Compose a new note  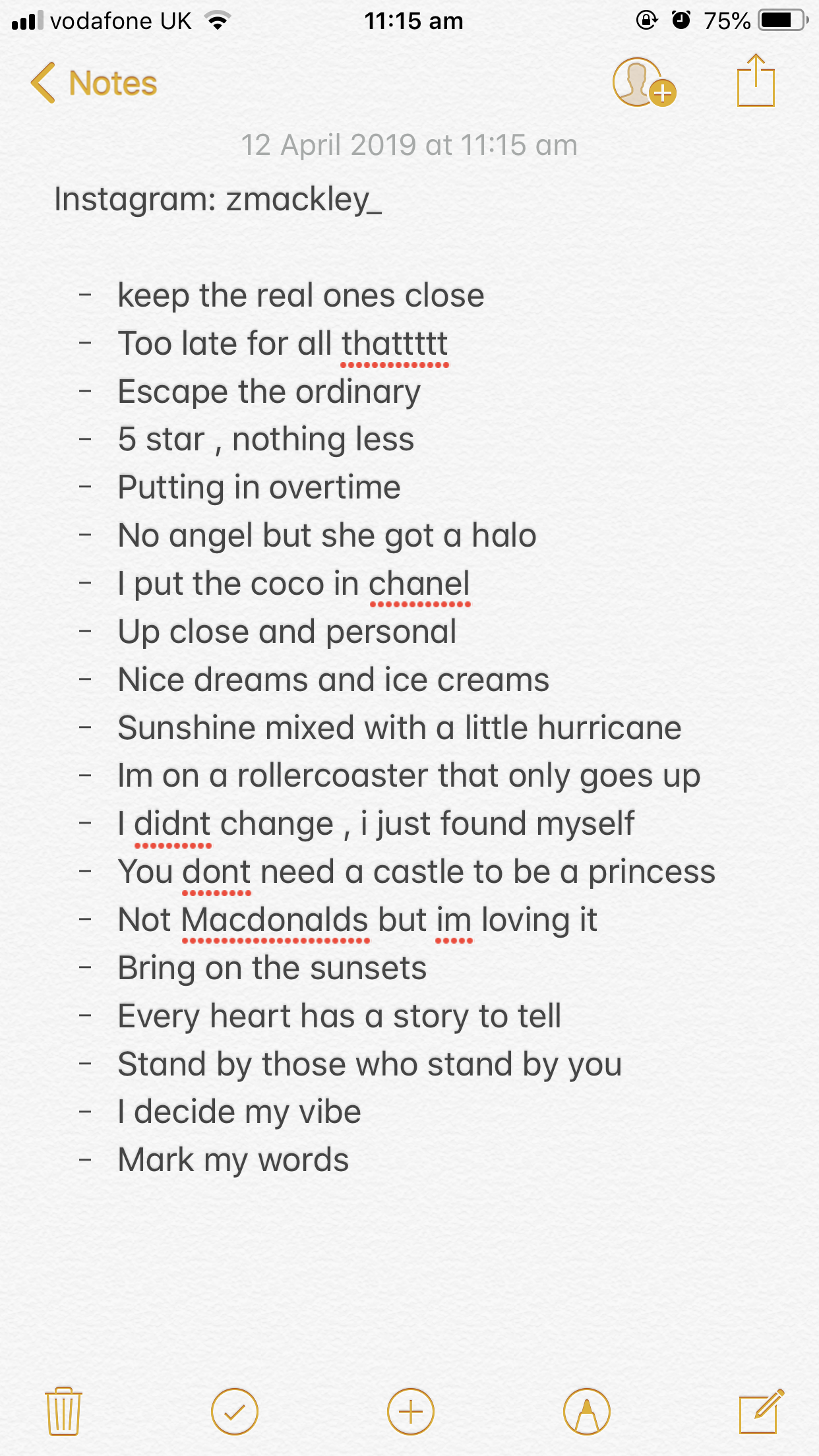(761, 1411)
